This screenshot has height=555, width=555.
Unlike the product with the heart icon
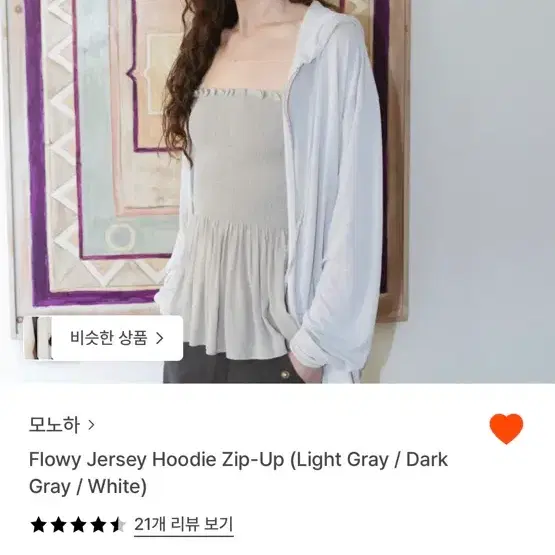coord(506,428)
